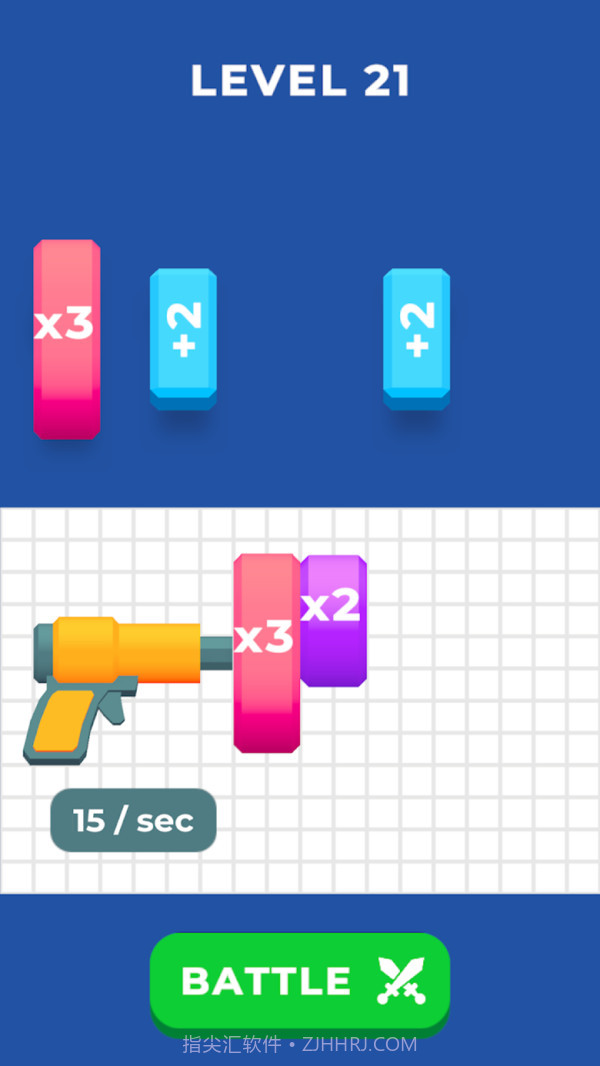Pick the x3 block next to the gun barrel
The width and height of the screenshot is (600, 1066).
pos(266,652)
